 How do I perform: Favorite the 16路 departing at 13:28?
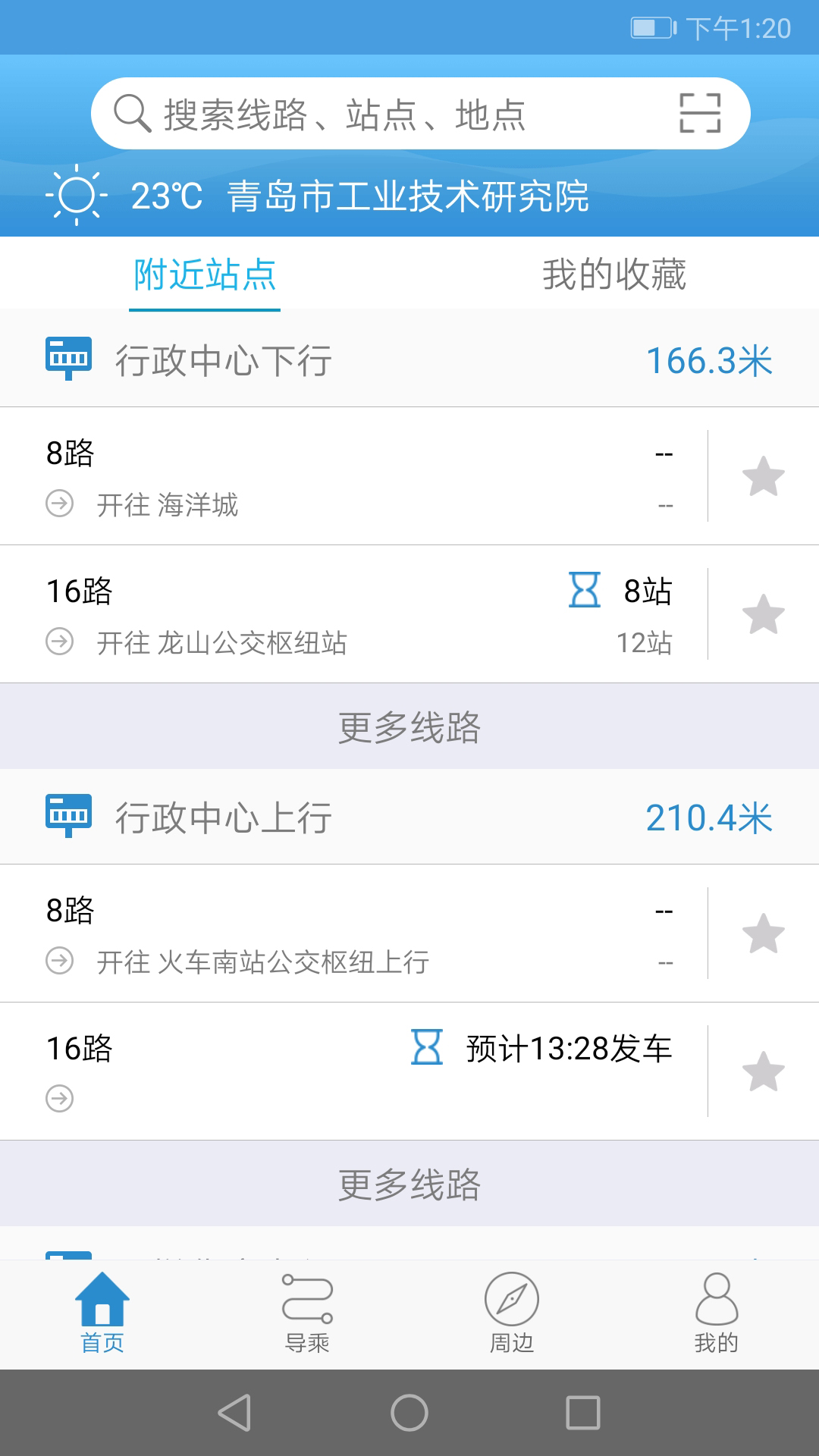pyautogui.click(x=762, y=1072)
